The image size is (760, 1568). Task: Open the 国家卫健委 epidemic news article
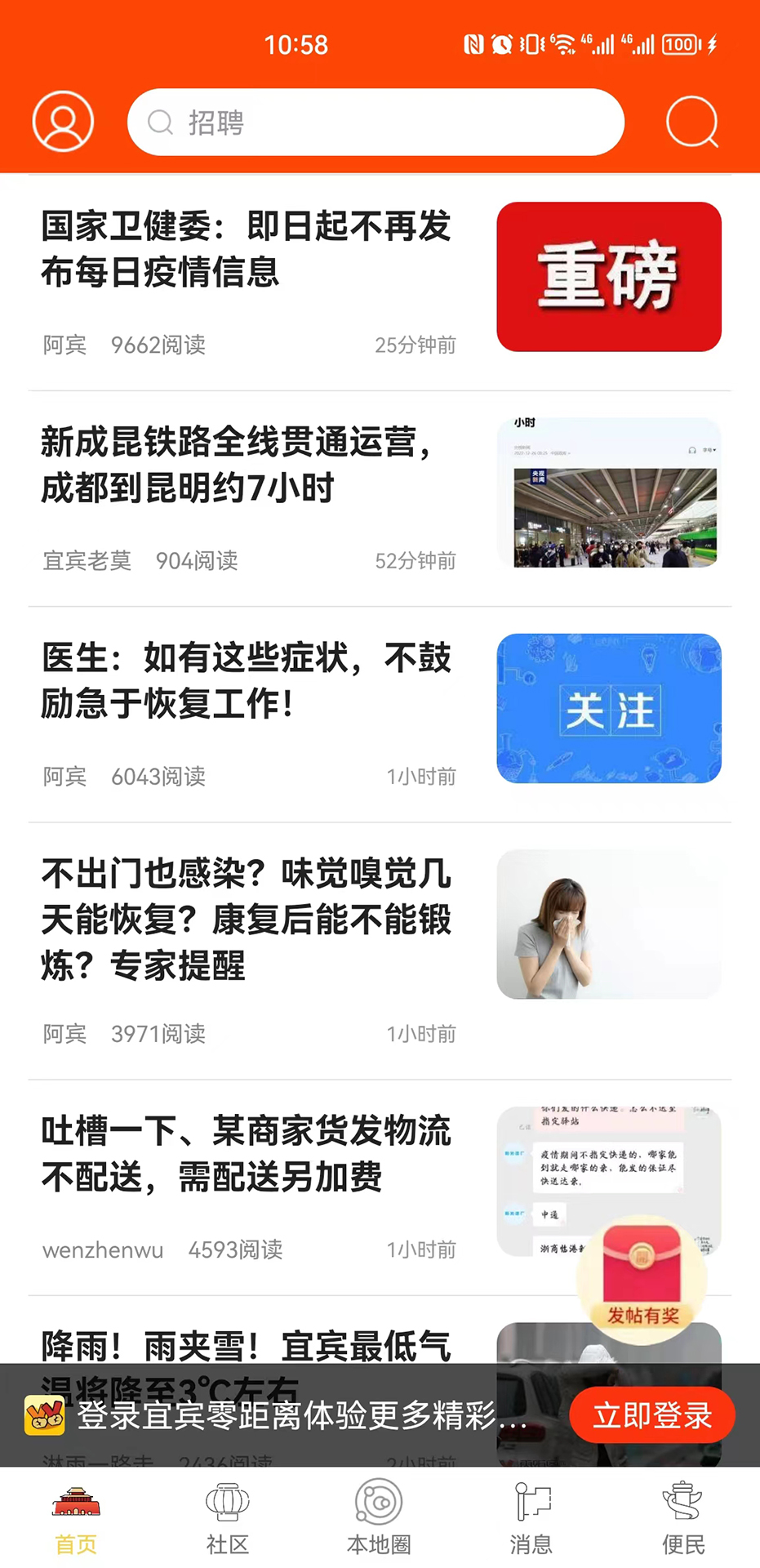(245, 251)
